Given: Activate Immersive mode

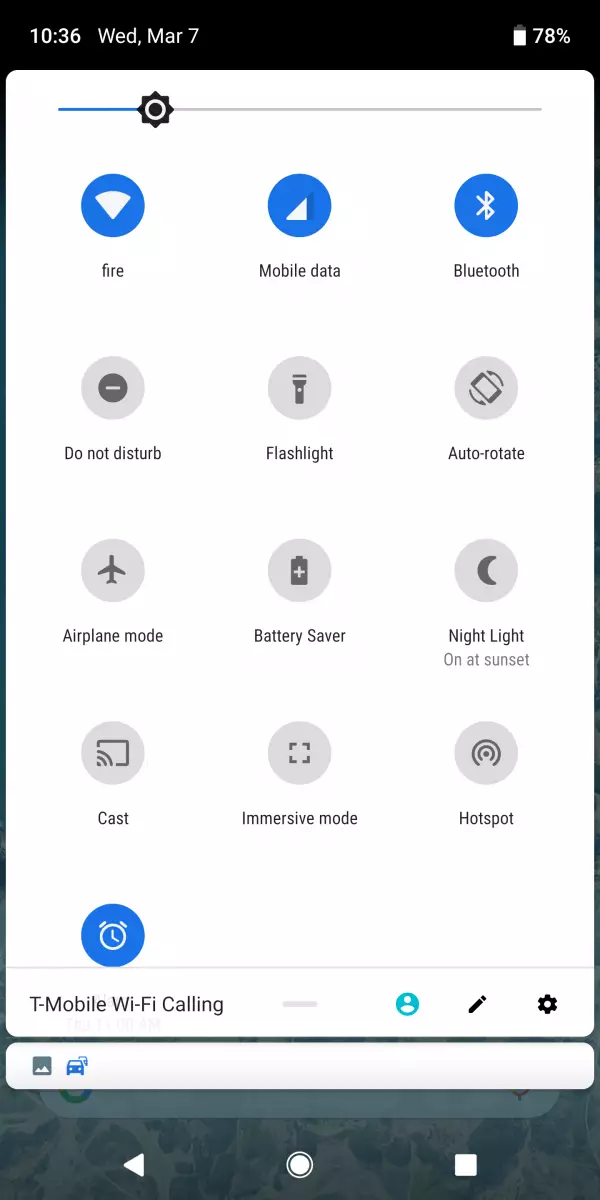Looking at the screenshot, I should point(300,753).
